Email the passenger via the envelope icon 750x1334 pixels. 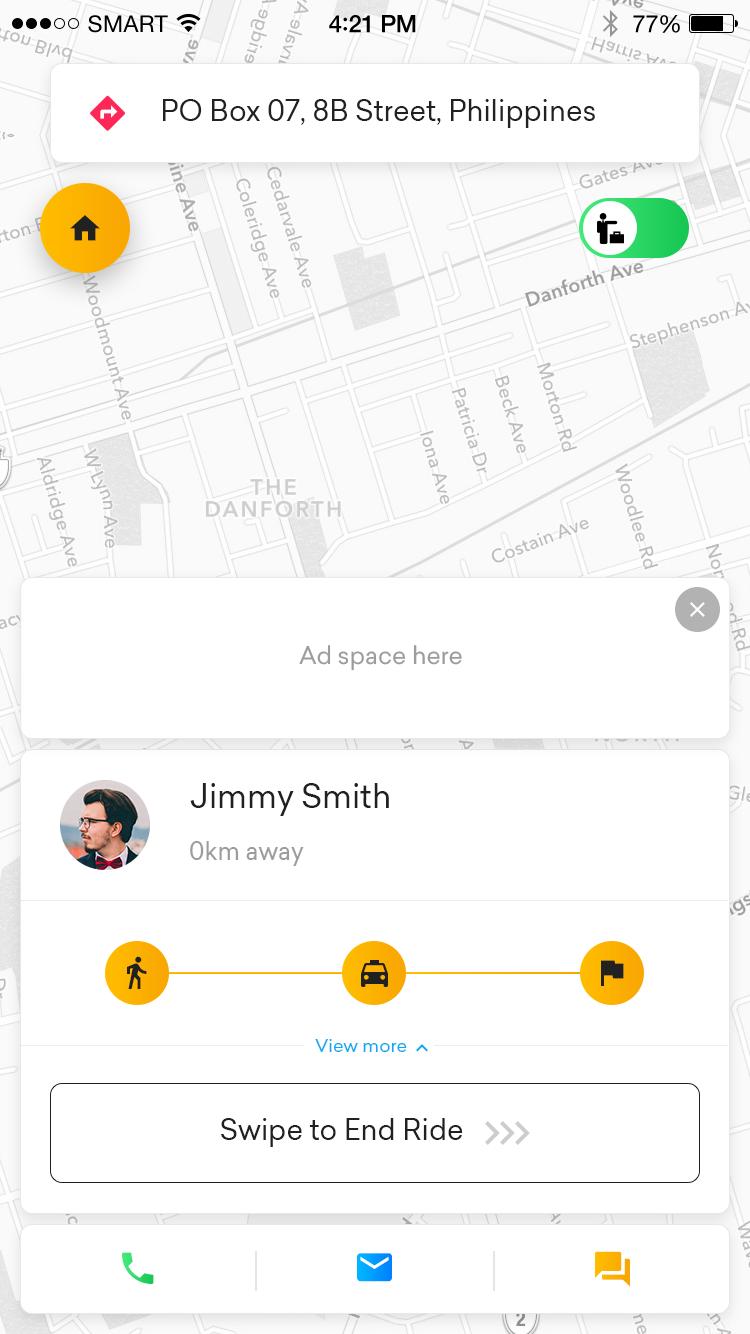click(374, 1268)
